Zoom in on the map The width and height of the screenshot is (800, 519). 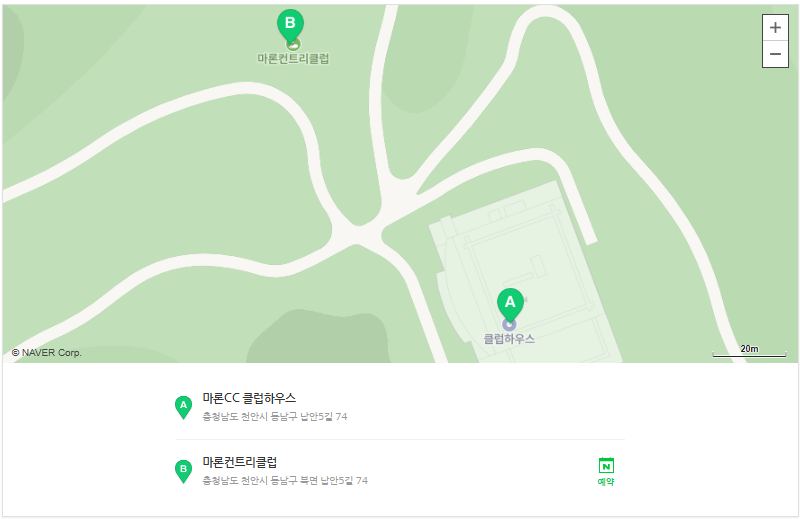tap(775, 28)
